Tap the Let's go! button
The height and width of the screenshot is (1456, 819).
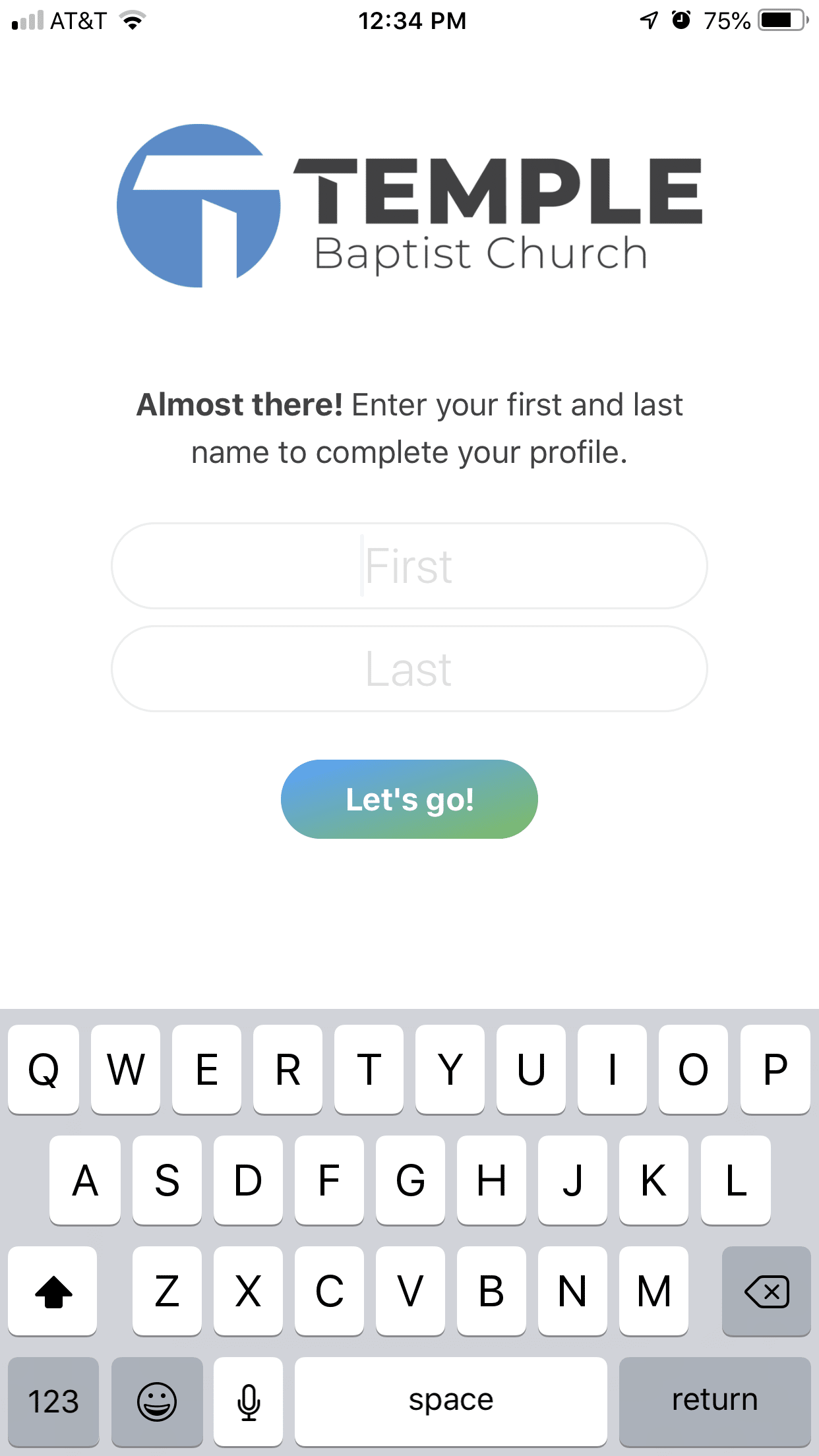[x=409, y=799]
